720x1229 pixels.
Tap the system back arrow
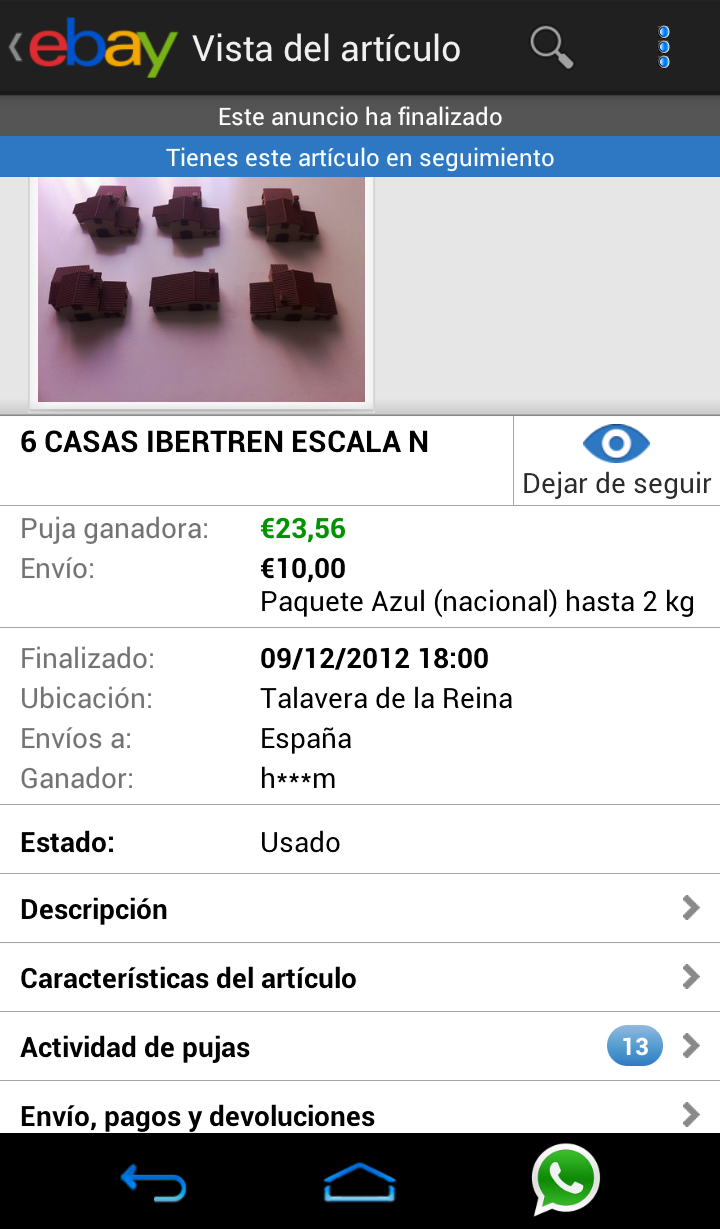point(153,1182)
